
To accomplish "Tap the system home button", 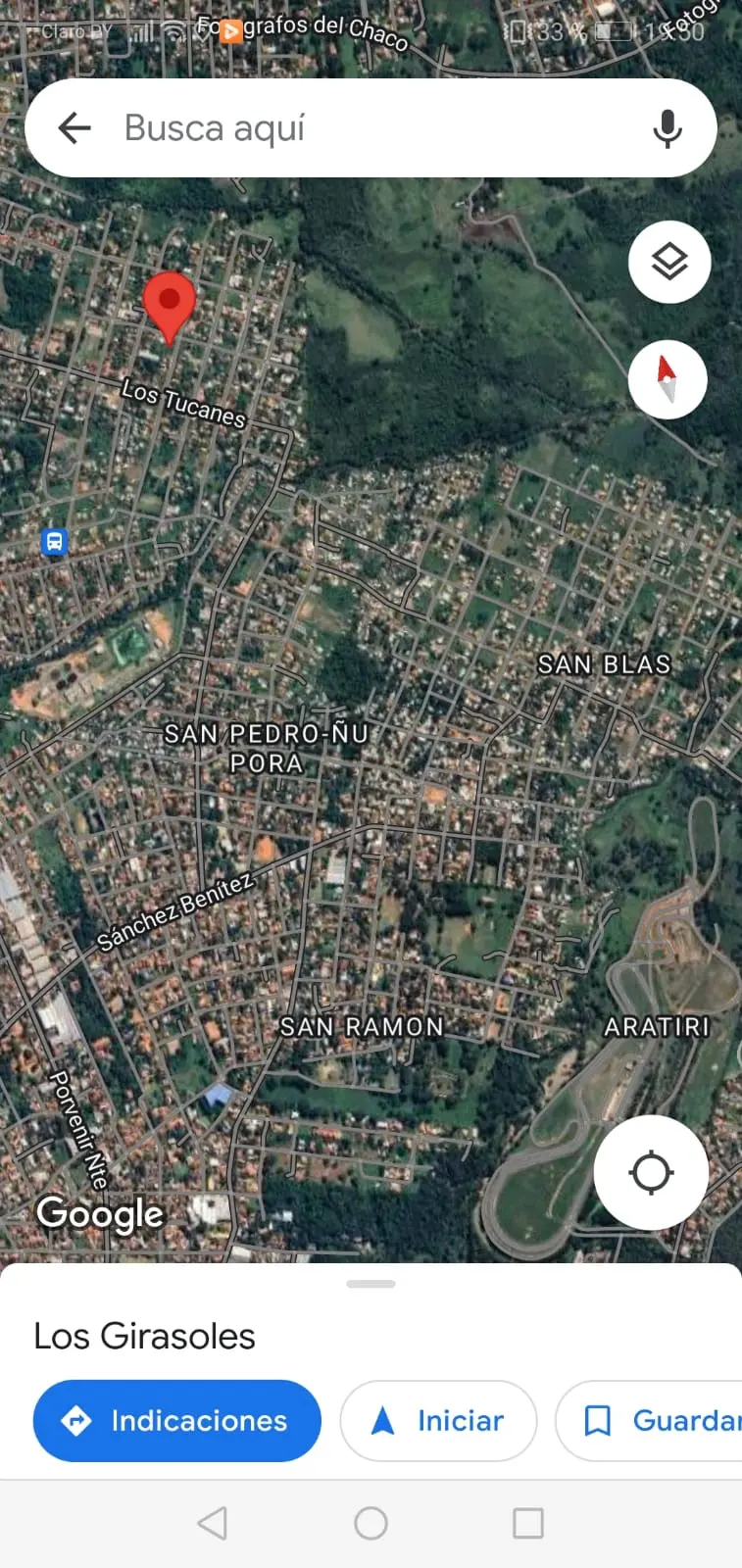I will click(x=371, y=1523).
